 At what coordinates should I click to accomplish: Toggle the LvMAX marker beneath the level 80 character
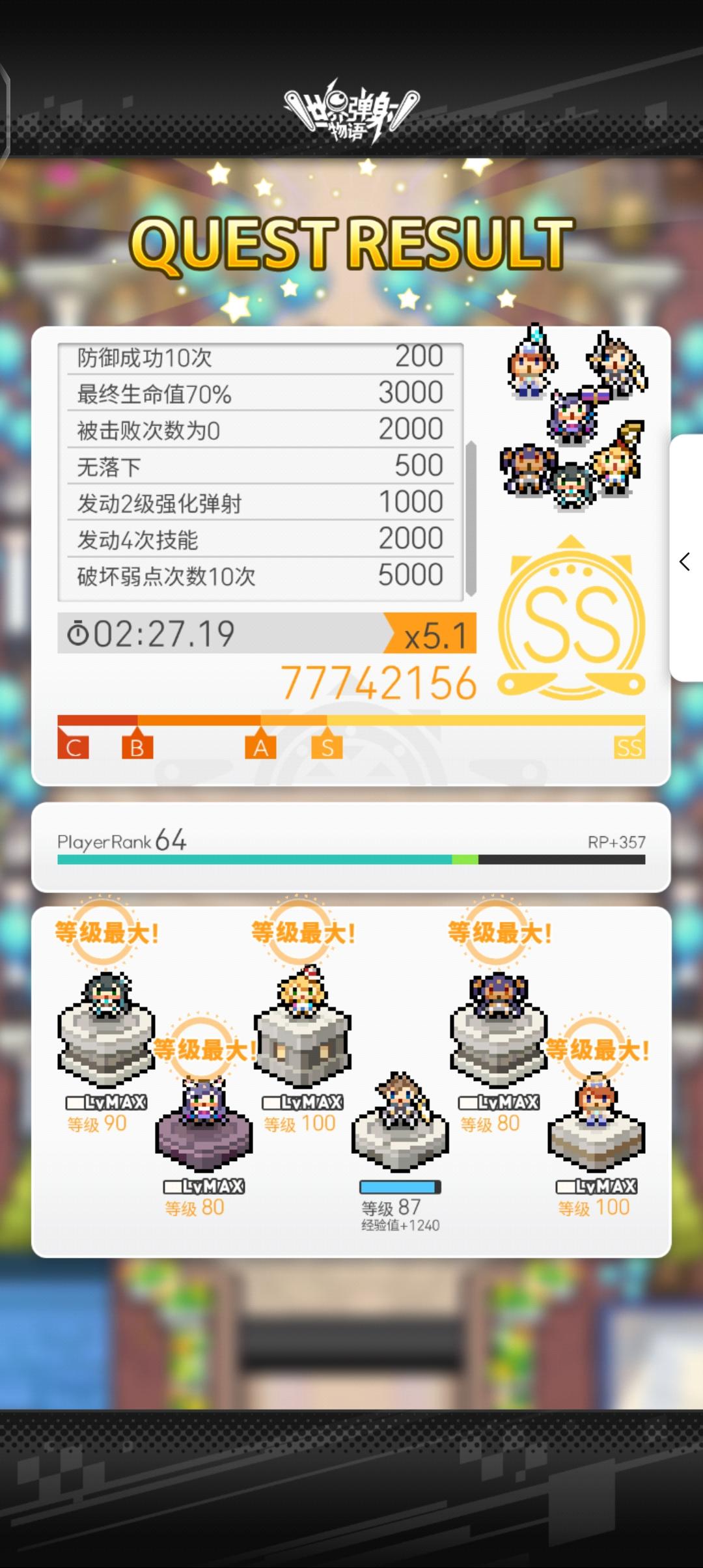[202, 1186]
